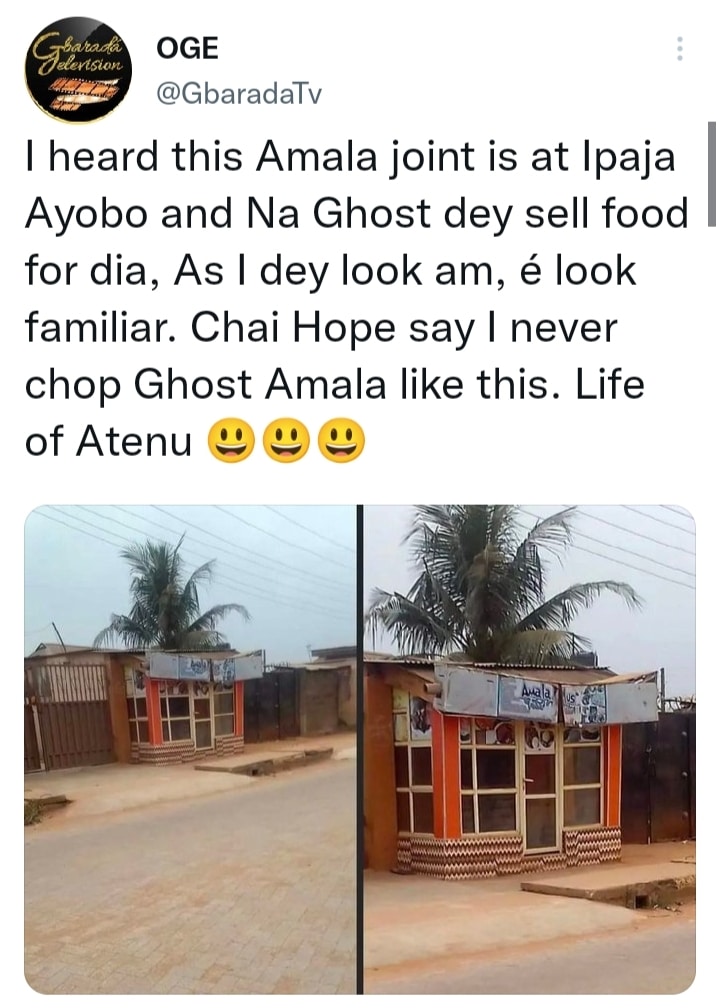720x1008 pixels.
Task: Open the Gbarada Television profile picture
Action: (x=77, y=70)
